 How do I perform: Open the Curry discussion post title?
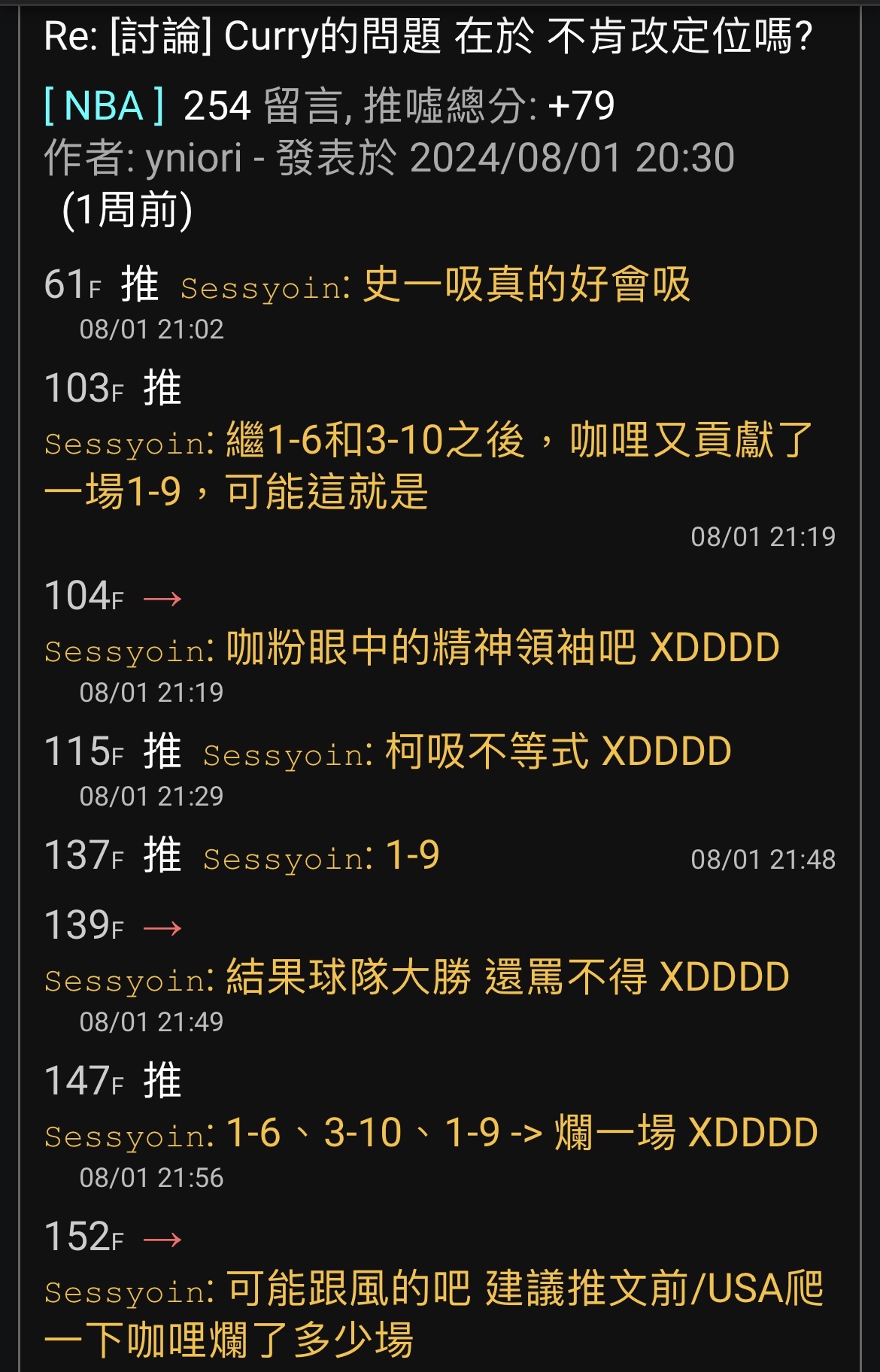429,36
